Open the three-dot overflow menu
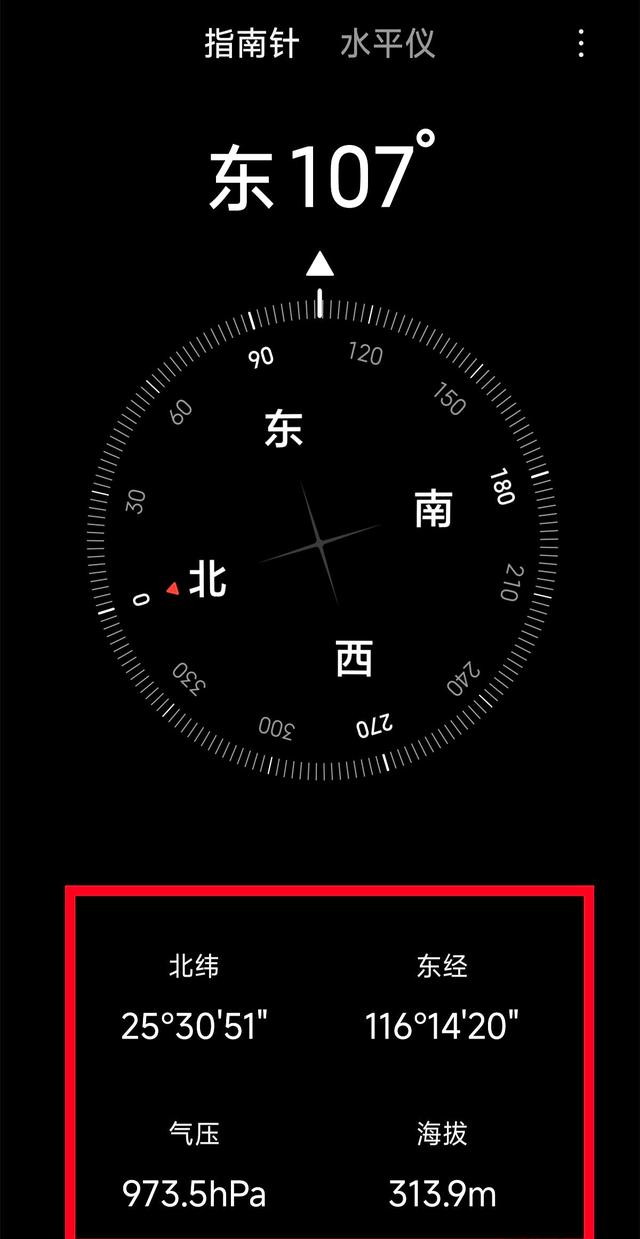Screen dimensions: 640x1239 point(581,43)
